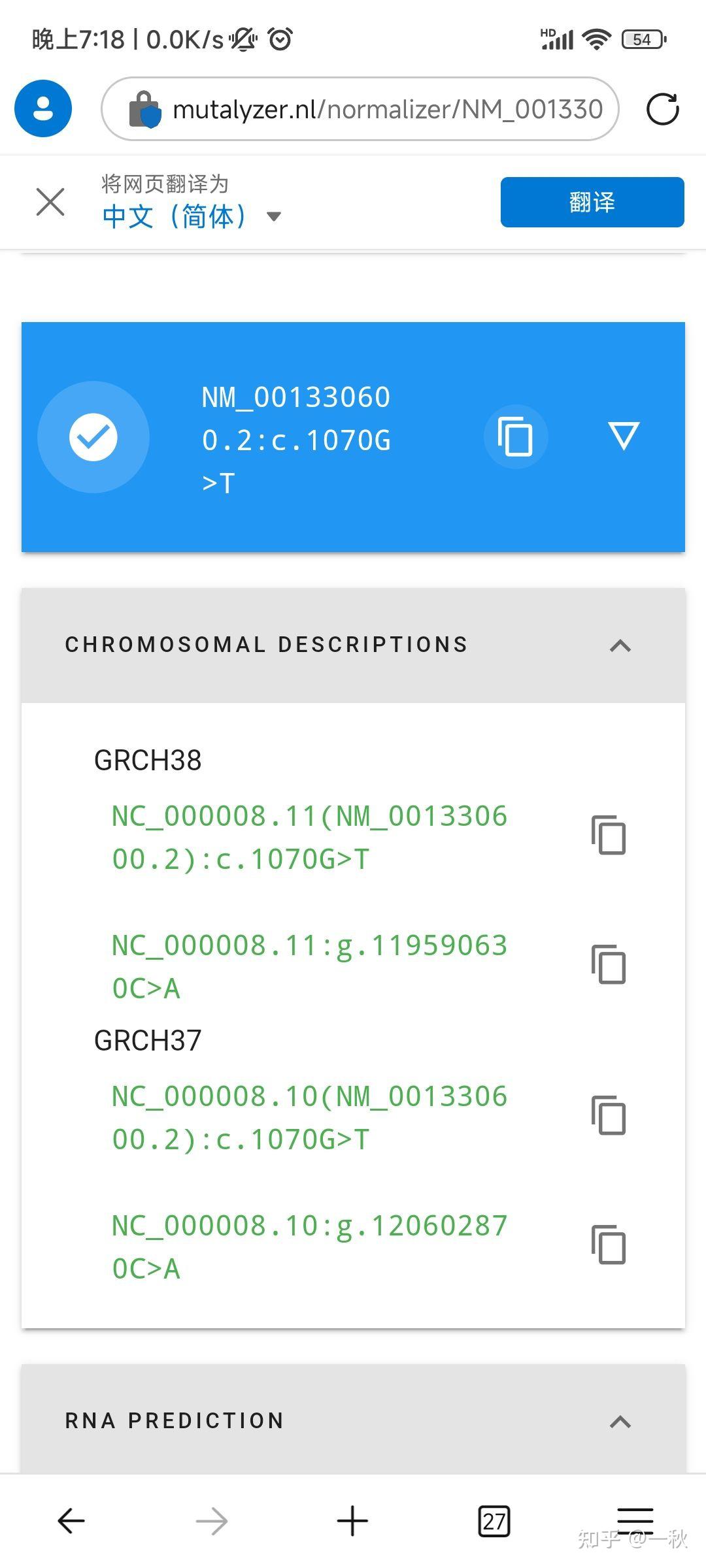Copy GRCH37 NC_000008.10(NM_001330600.2) description
Viewport: 706px width, 1568px height.
(x=608, y=1115)
